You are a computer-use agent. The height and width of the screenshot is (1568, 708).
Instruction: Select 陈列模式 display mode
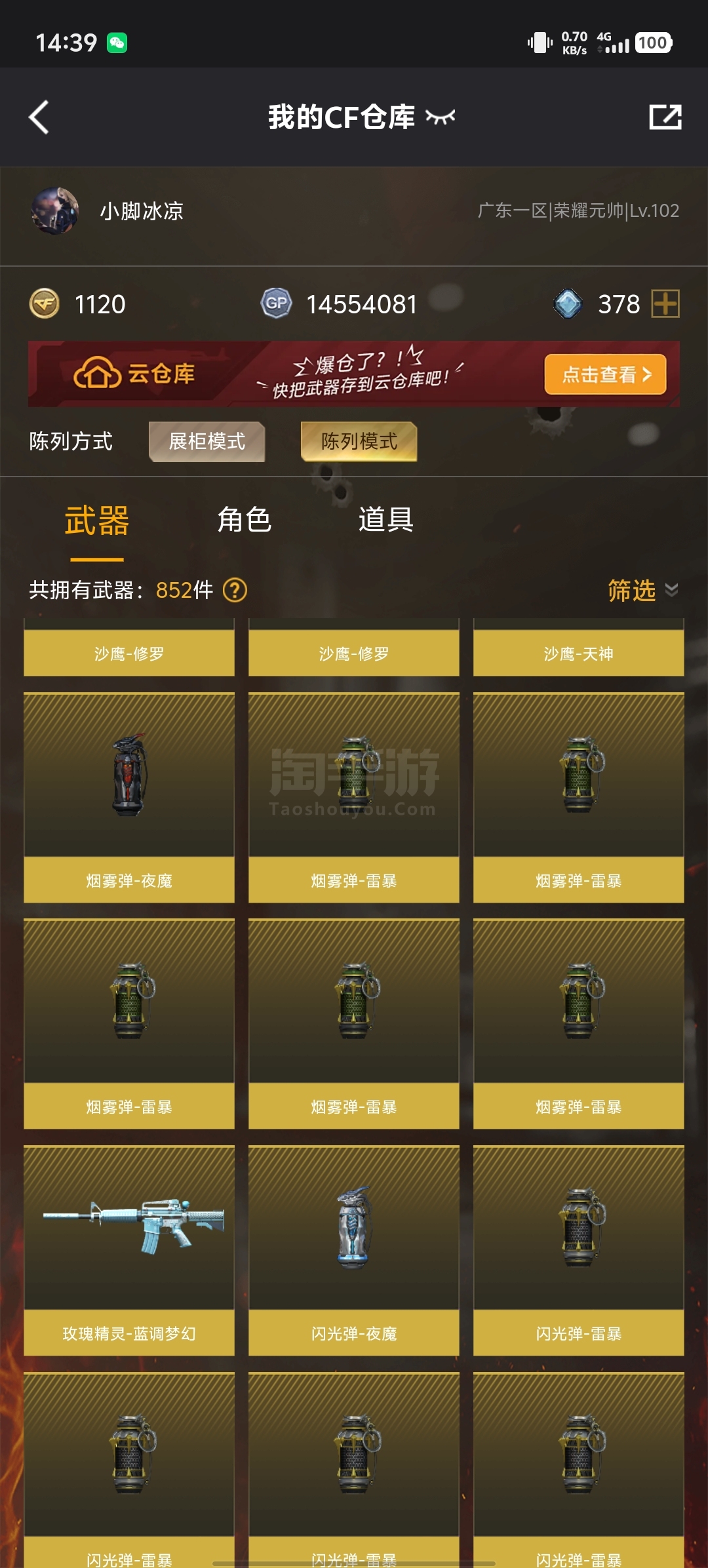click(x=359, y=442)
